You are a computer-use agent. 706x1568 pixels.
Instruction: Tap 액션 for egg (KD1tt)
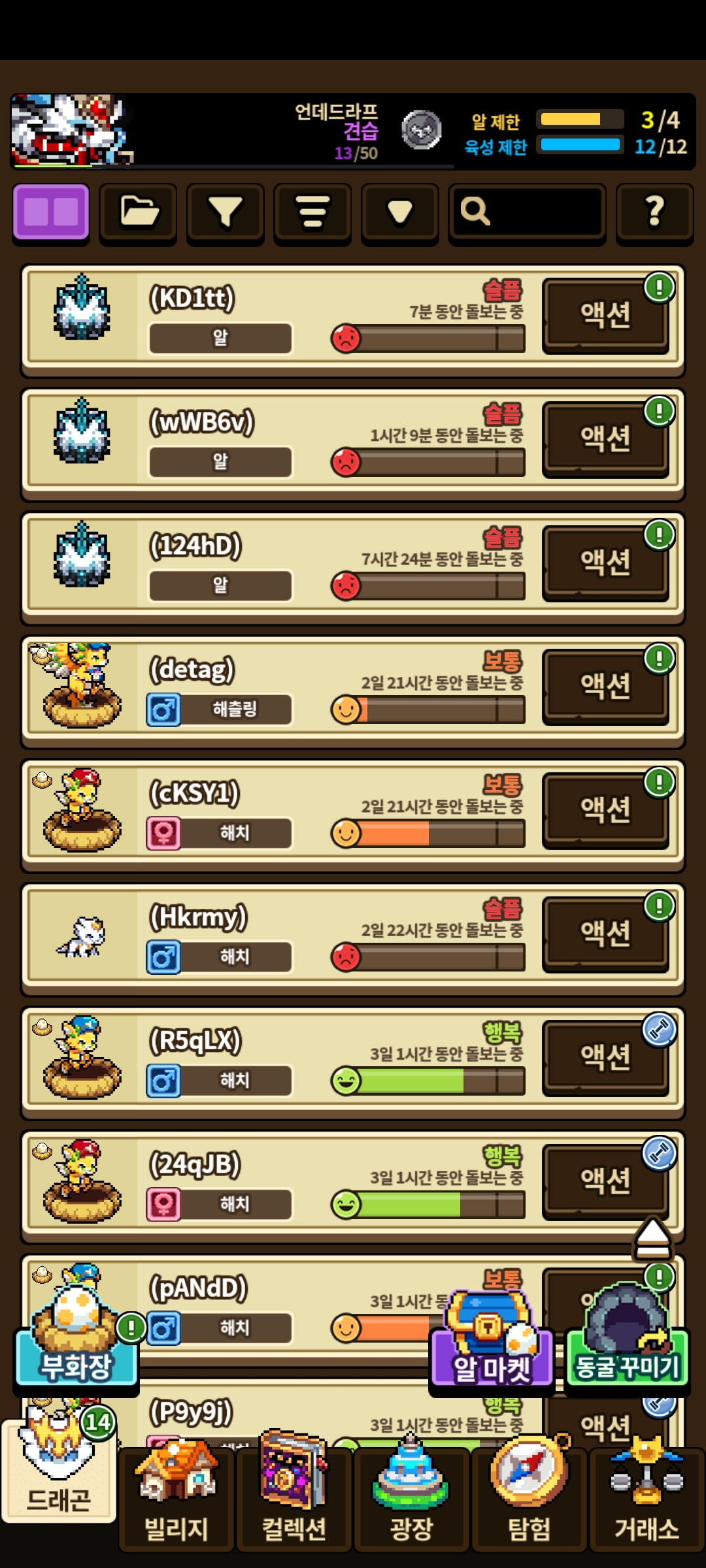605,316
